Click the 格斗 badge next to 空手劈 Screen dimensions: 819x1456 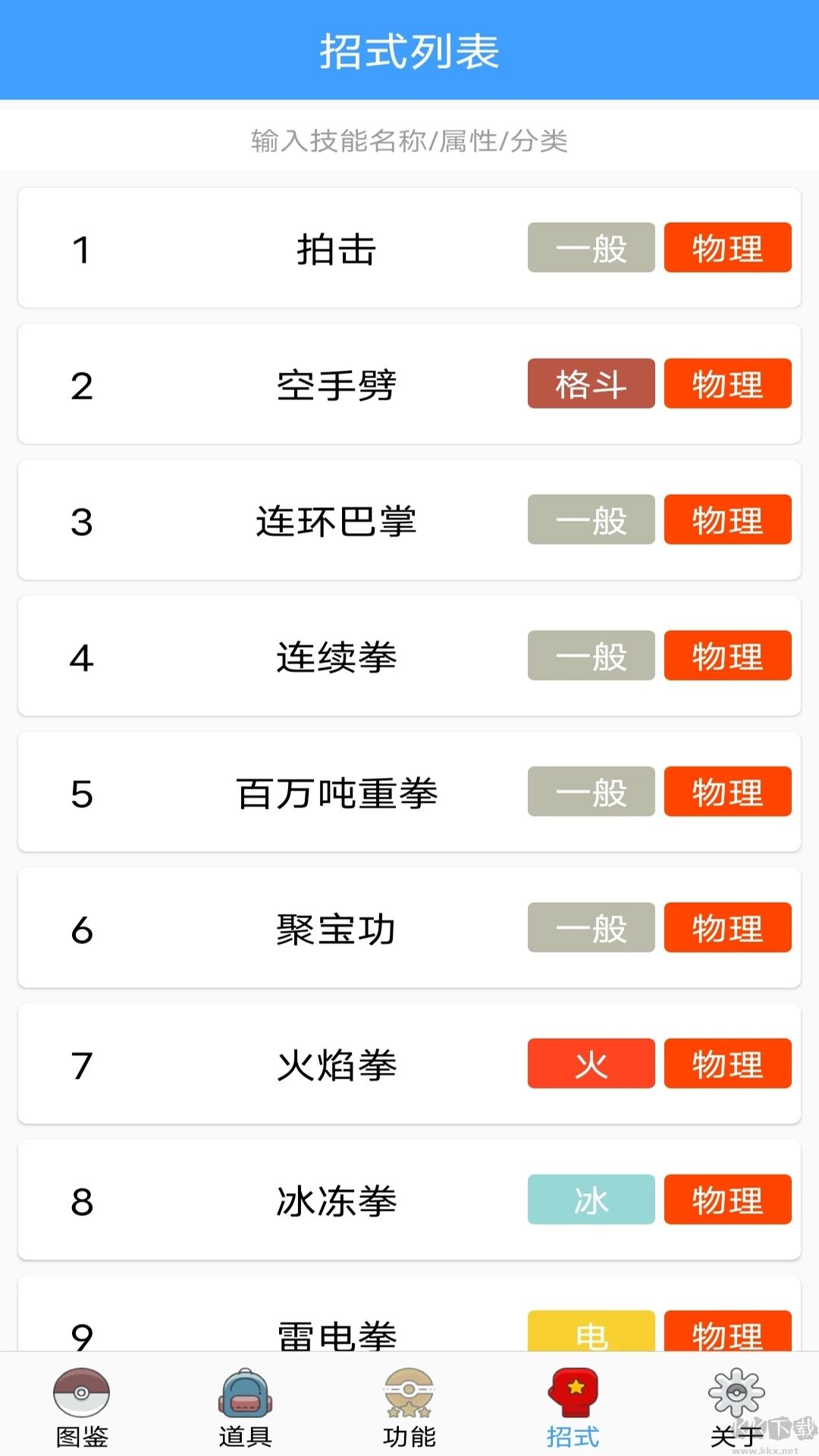[x=590, y=384]
